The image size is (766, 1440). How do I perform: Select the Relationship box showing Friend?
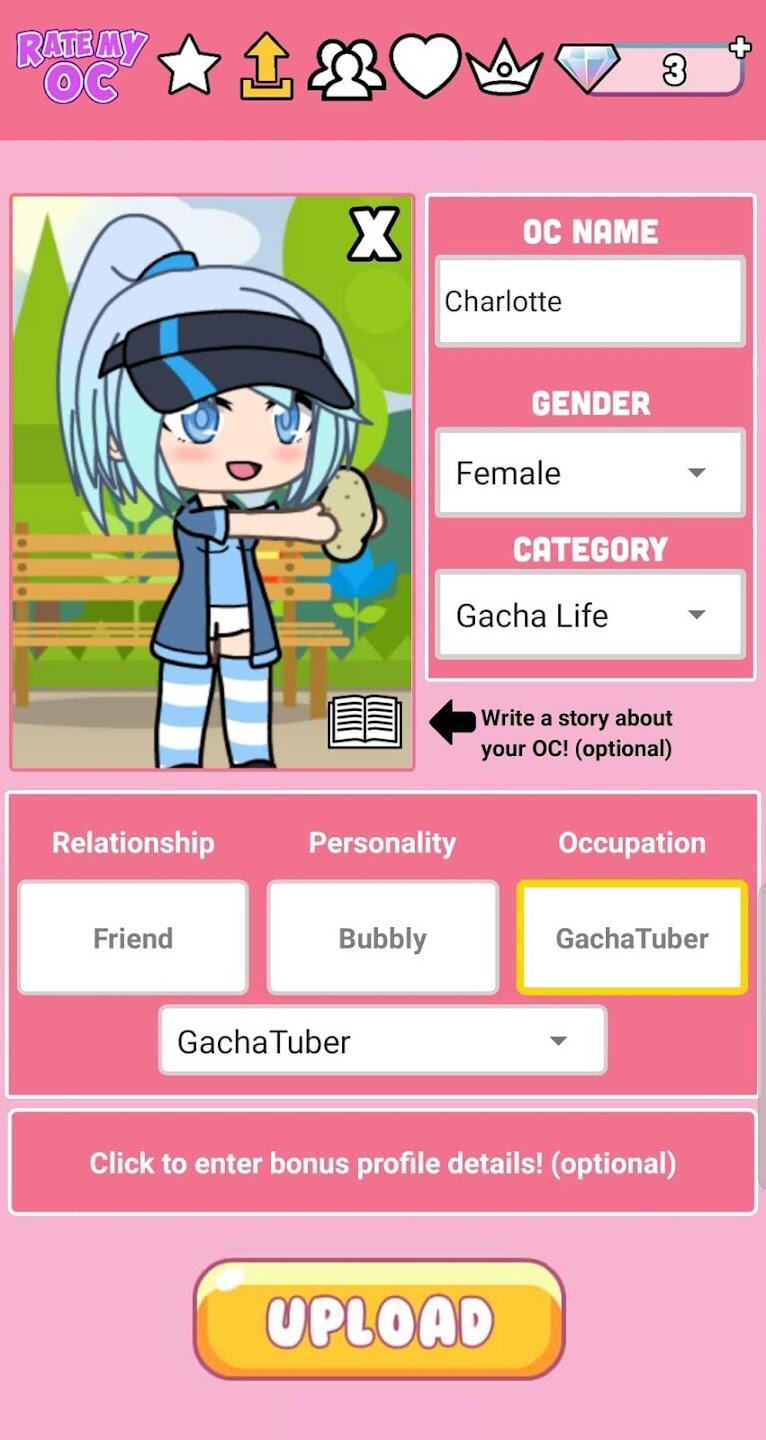pyautogui.click(x=133, y=938)
